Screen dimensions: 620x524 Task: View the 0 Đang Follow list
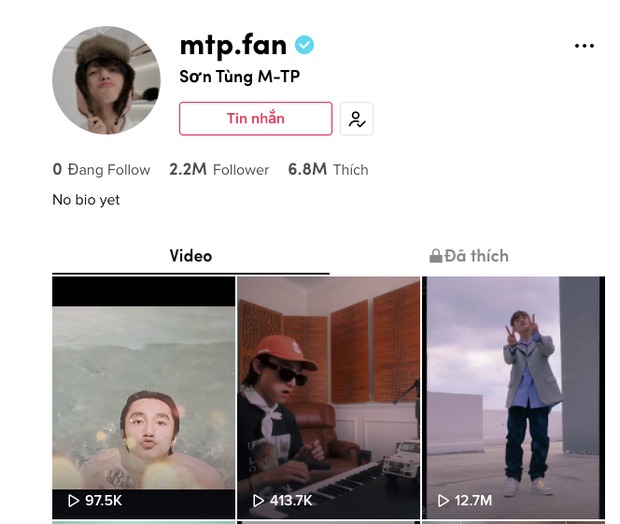pyautogui.click(x=101, y=170)
